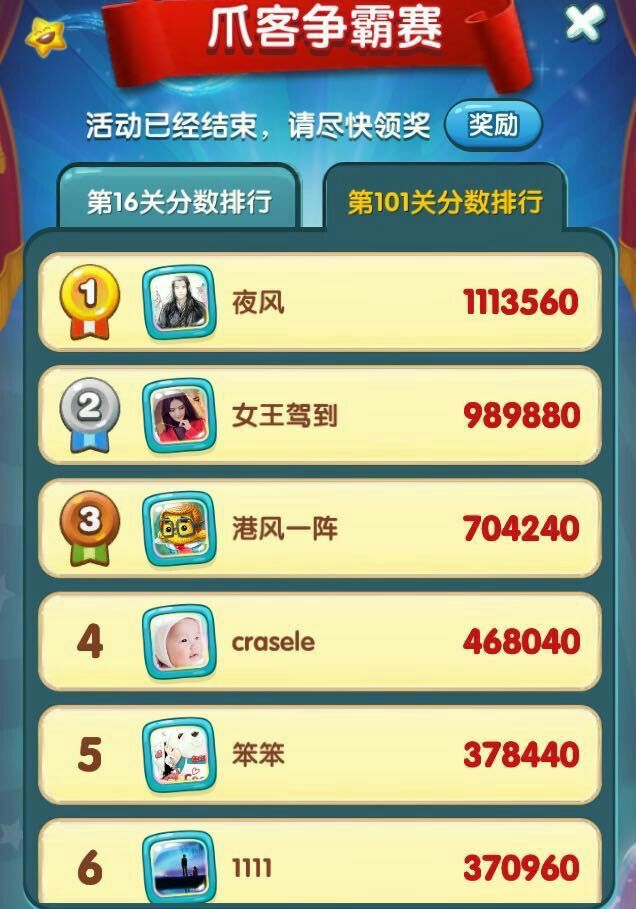Open player 女王驾到's ranking row
The image size is (636, 909).
pyautogui.click(x=320, y=415)
